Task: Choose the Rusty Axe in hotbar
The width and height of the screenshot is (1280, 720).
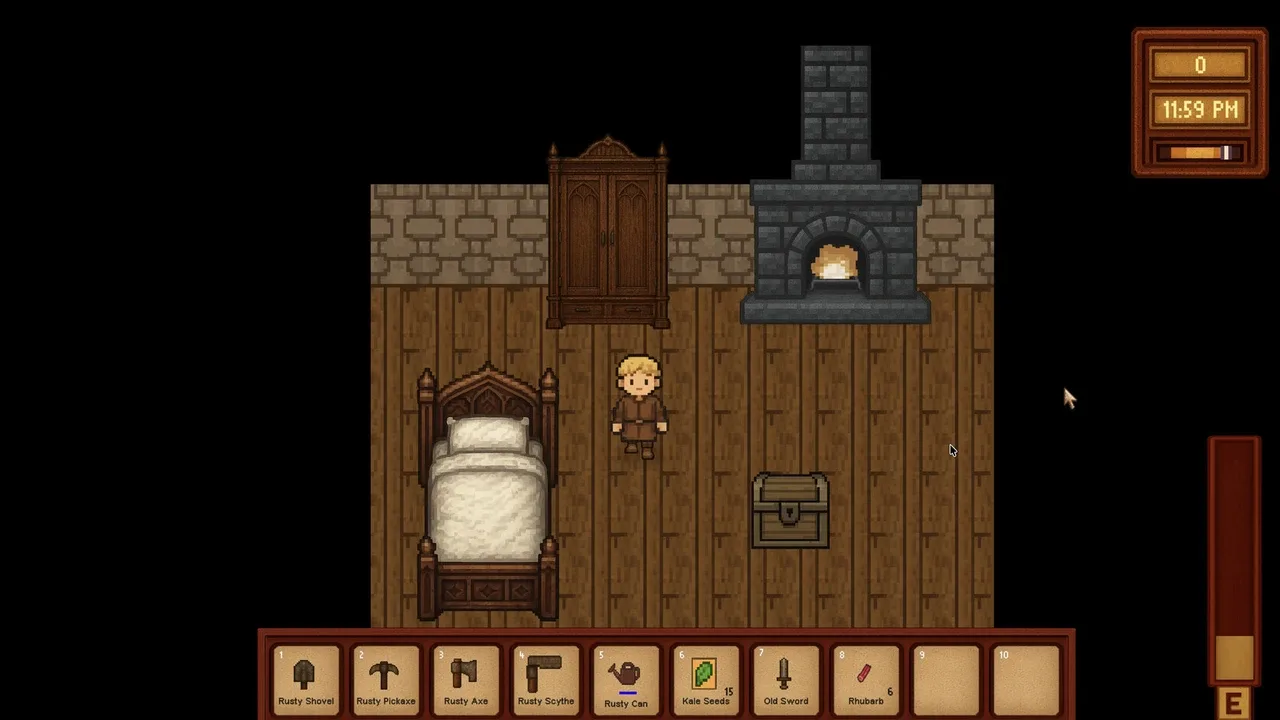Action: 466,678
